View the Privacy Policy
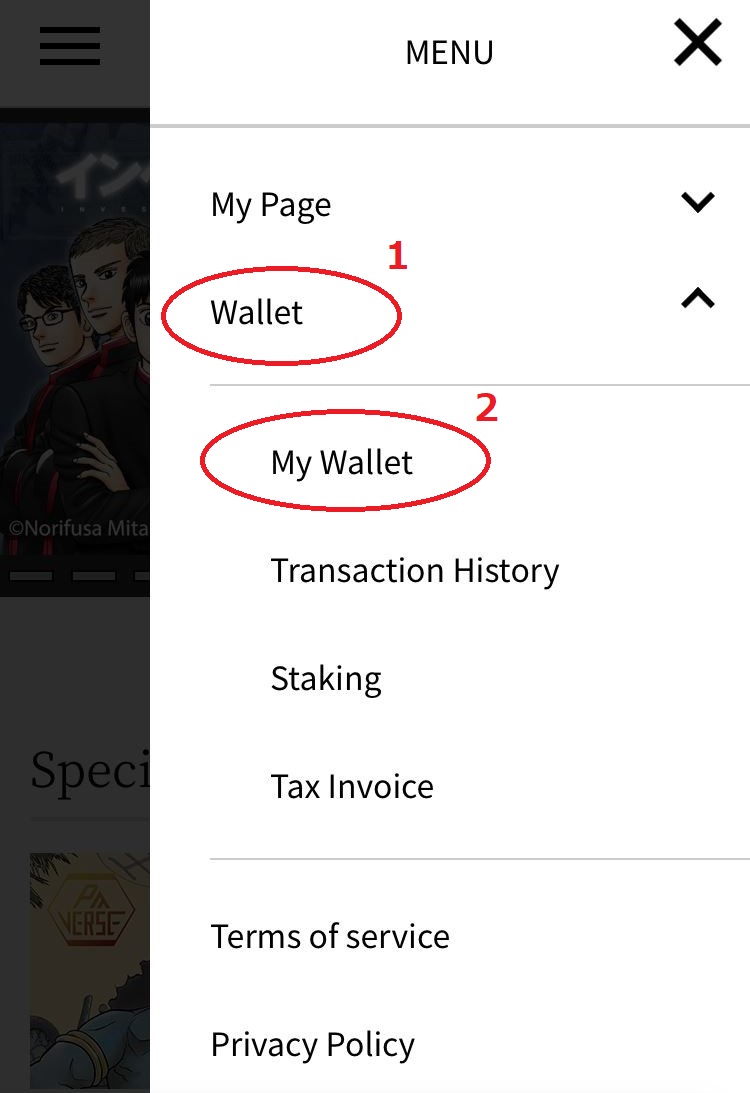 pos(312,1045)
